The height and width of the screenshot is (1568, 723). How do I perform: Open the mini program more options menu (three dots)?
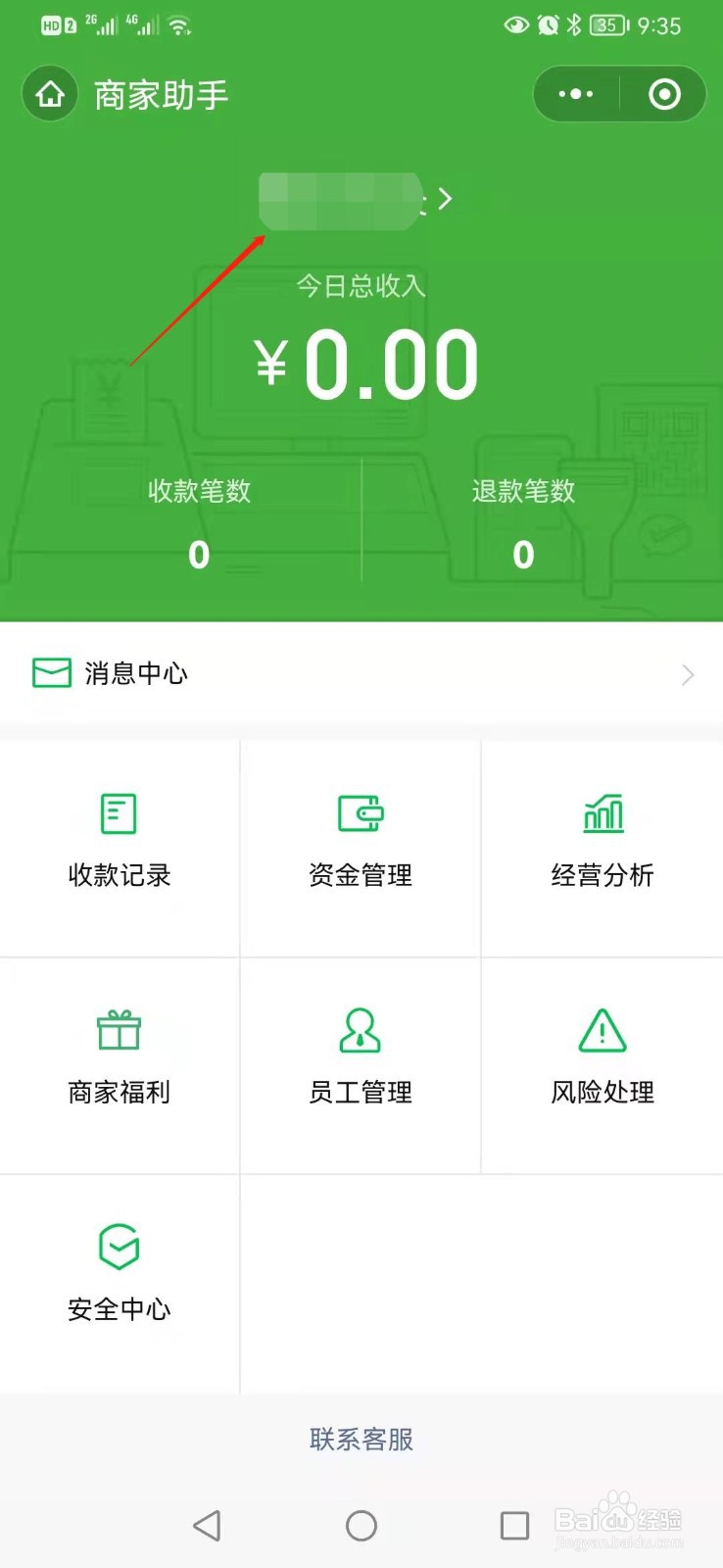(575, 94)
